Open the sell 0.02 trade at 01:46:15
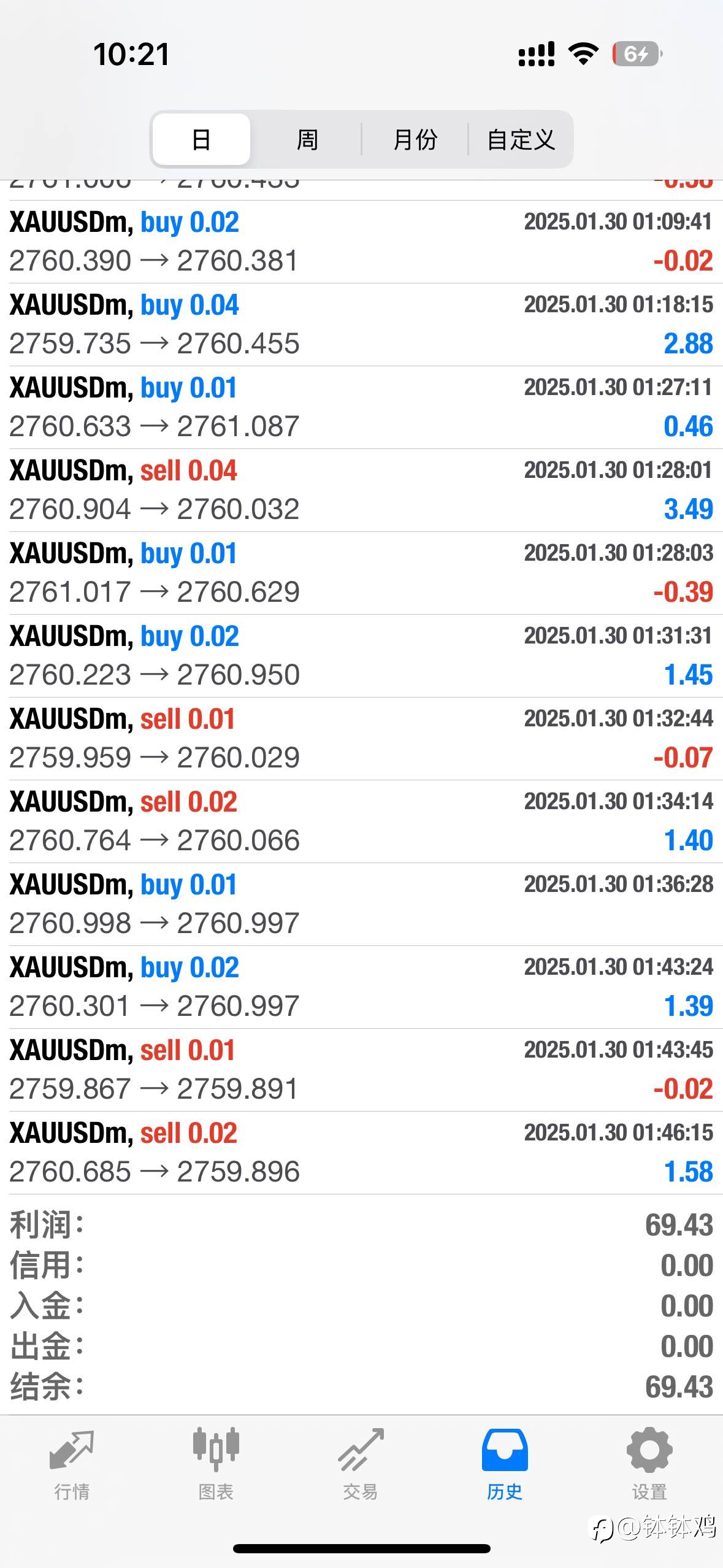 pos(361,1153)
